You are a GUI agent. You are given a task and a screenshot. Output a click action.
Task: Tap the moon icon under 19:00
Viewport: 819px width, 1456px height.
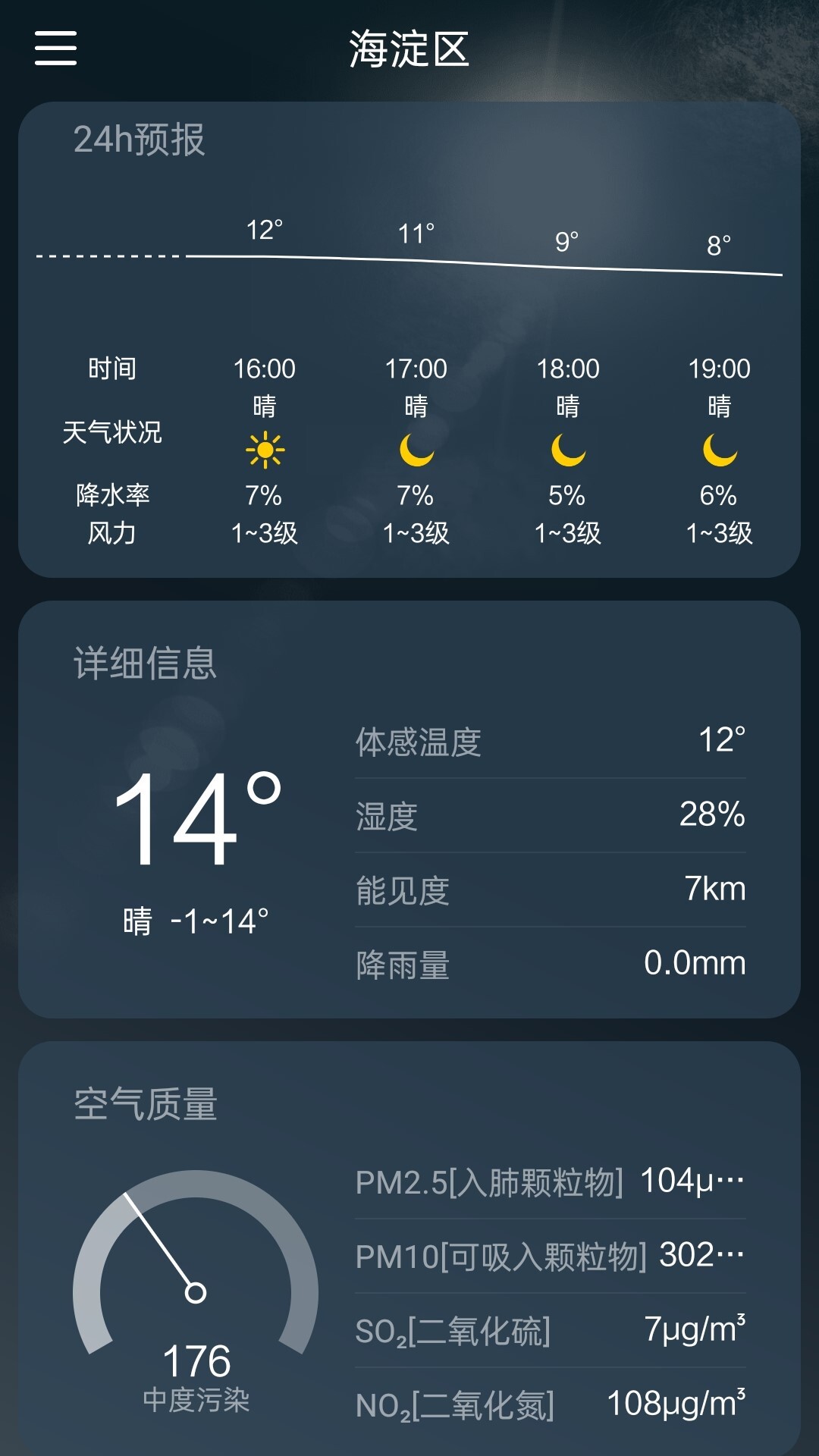click(719, 449)
